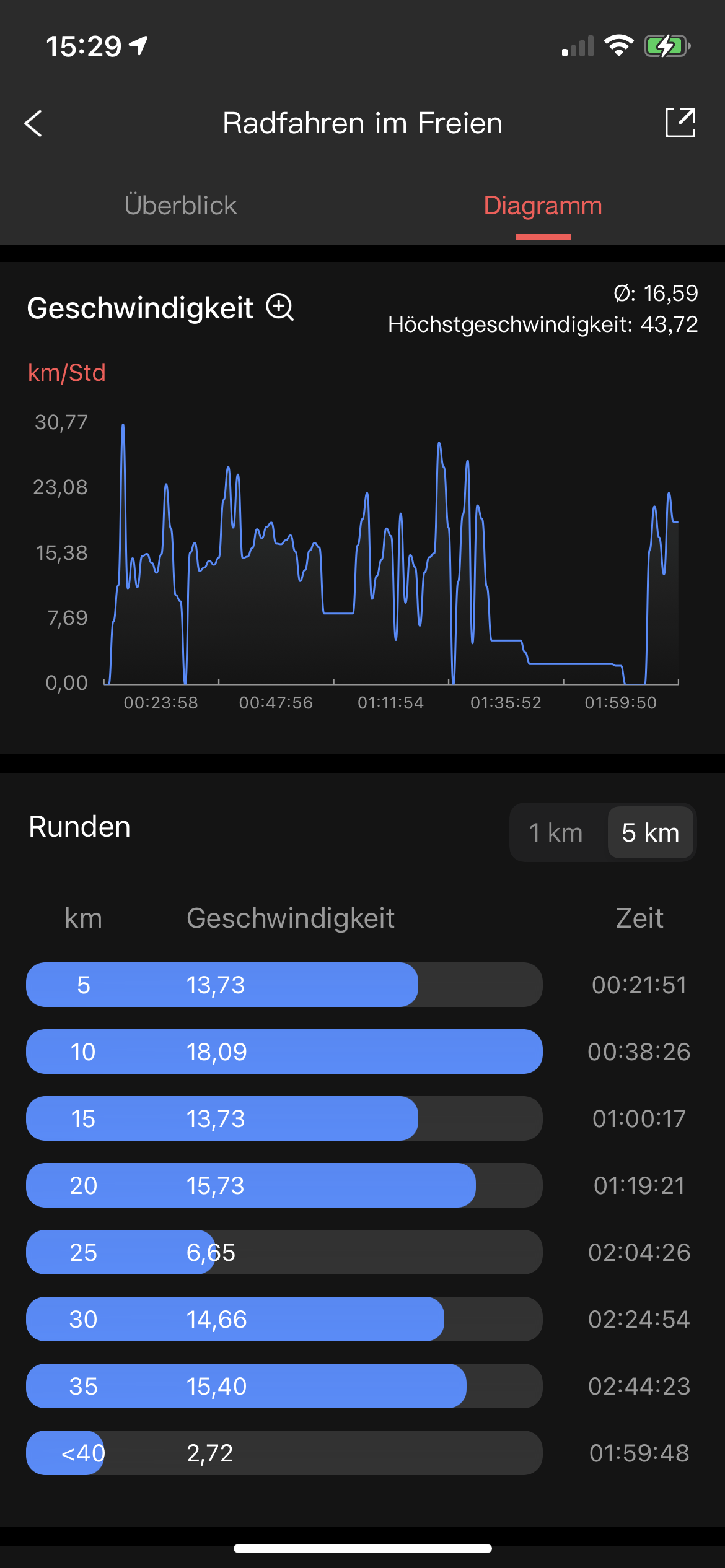Screen dimensions: 725x1568
Task: Go back from Radfahren im Freien
Action: pyautogui.click(x=33, y=123)
